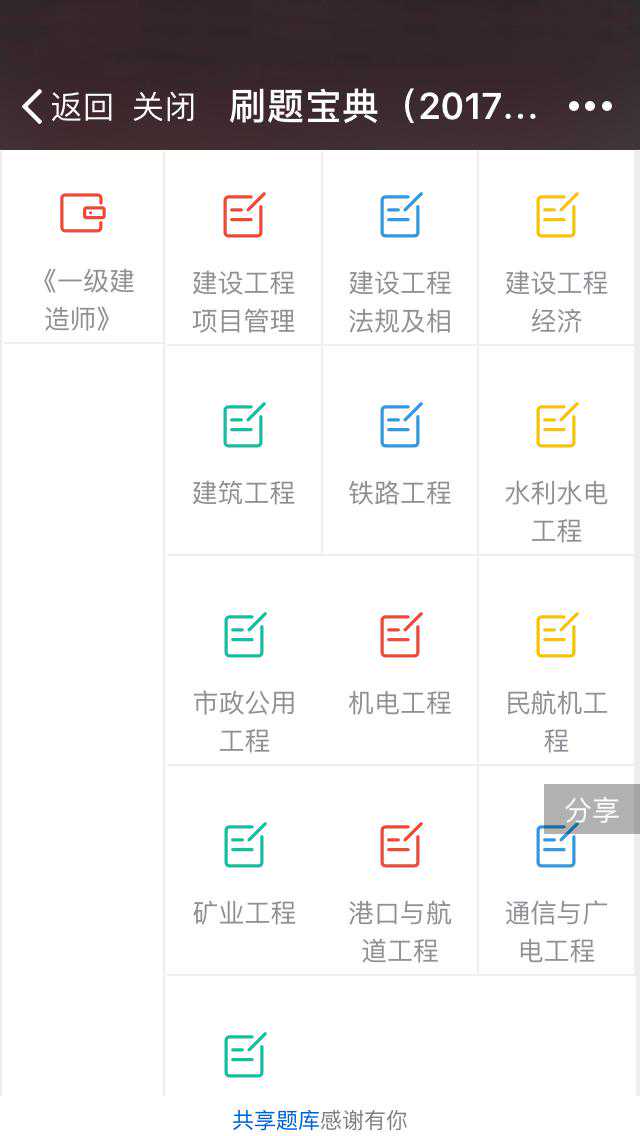640x1136 pixels.
Task: Open the 机电工程 tile
Action: coord(400,660)
